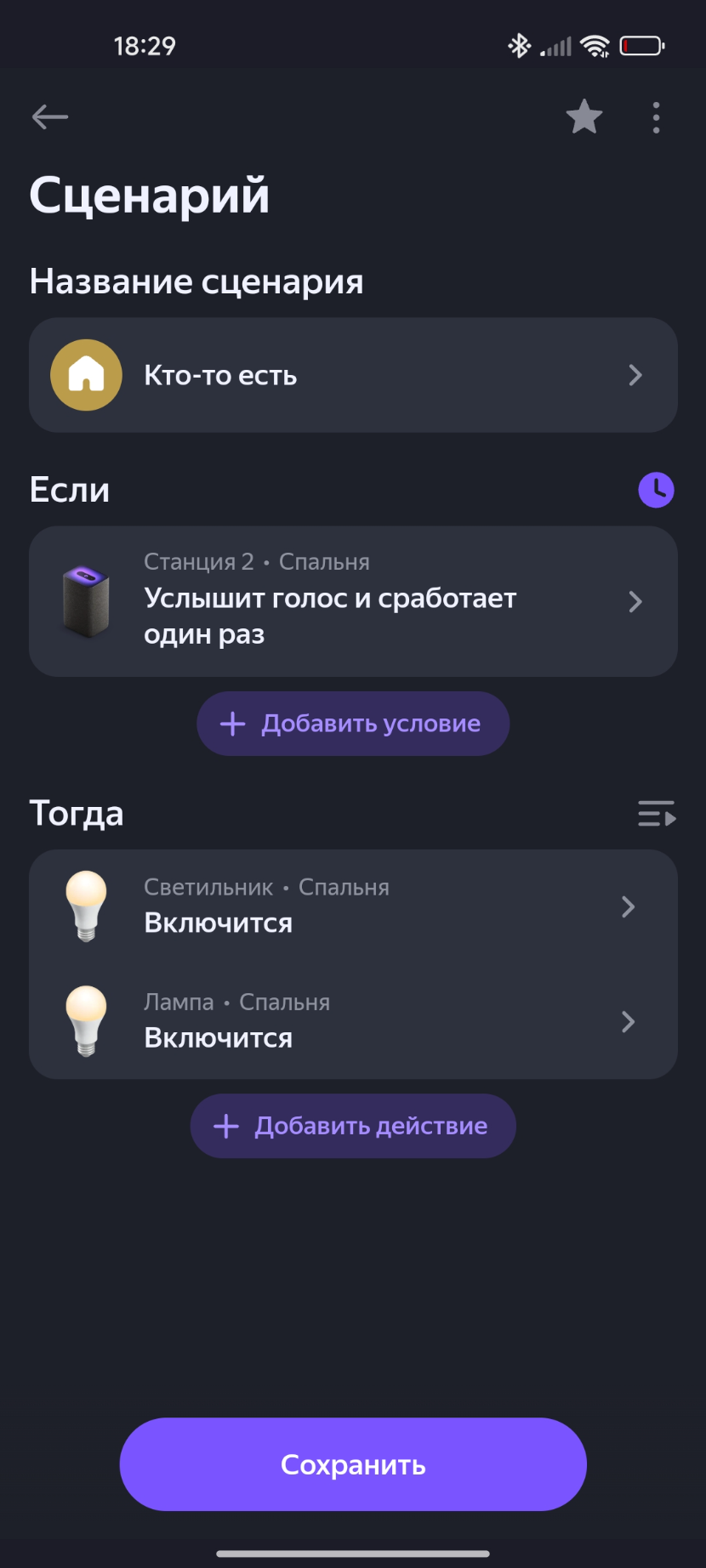Open the Лампа Спальня action
Screen dimensions: 706x1568
click(x=353, y=1021)
